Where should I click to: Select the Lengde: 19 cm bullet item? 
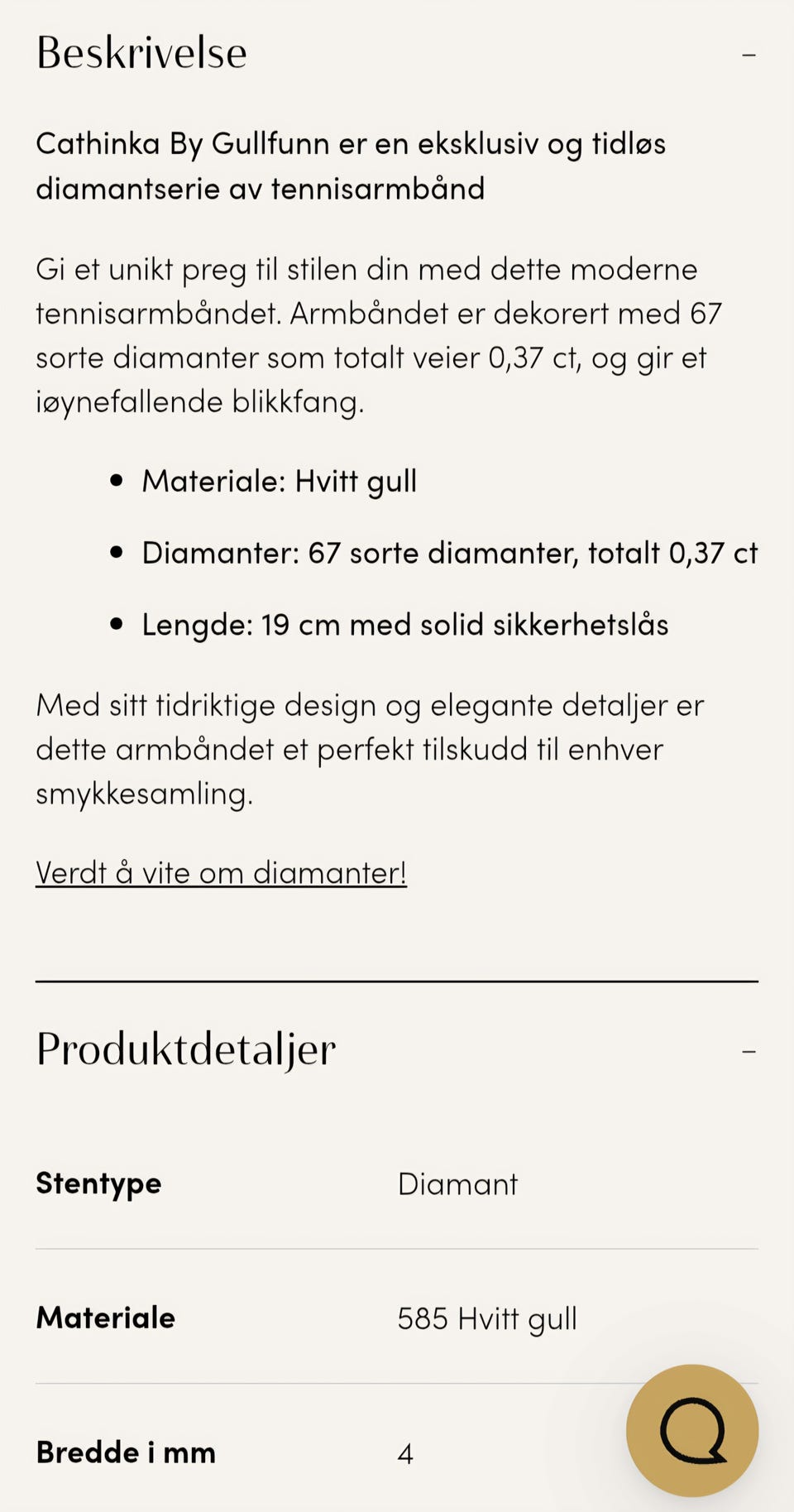407,625
